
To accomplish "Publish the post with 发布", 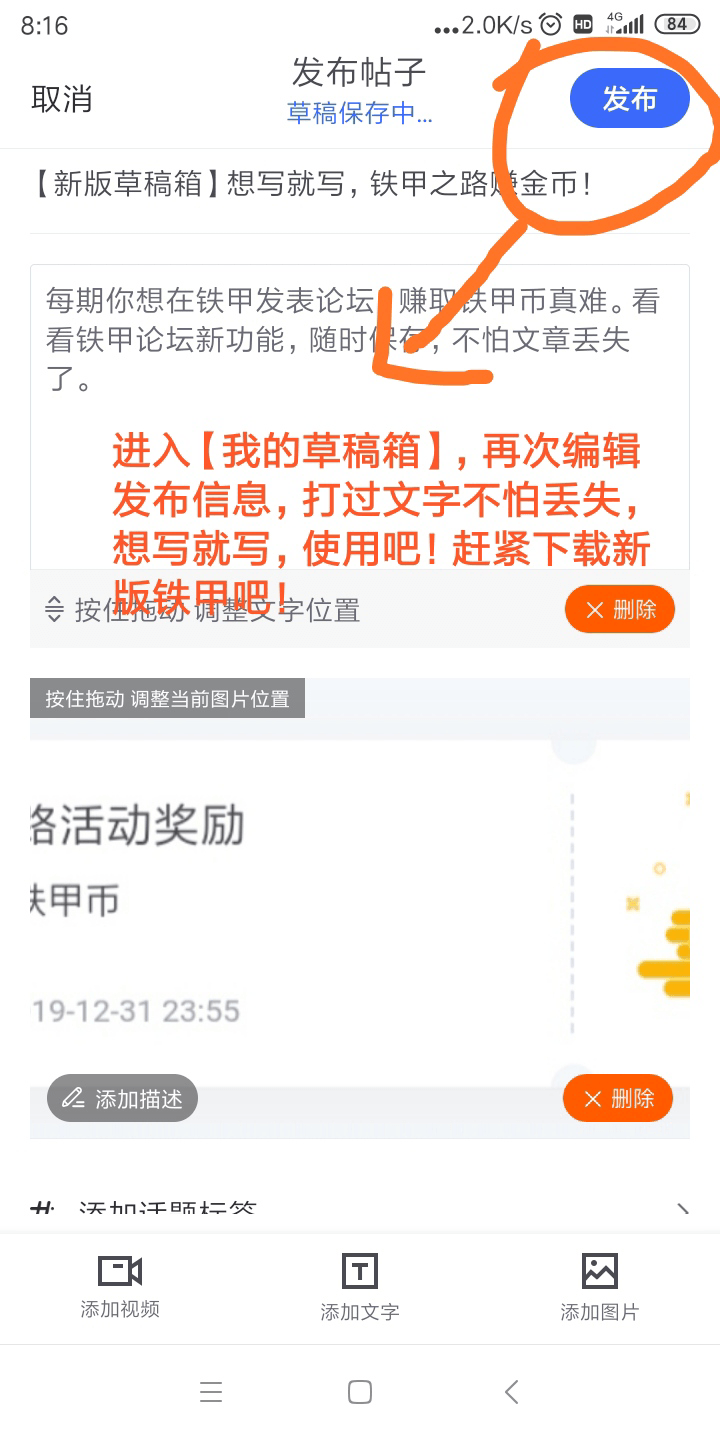I will tap(629, 99).
